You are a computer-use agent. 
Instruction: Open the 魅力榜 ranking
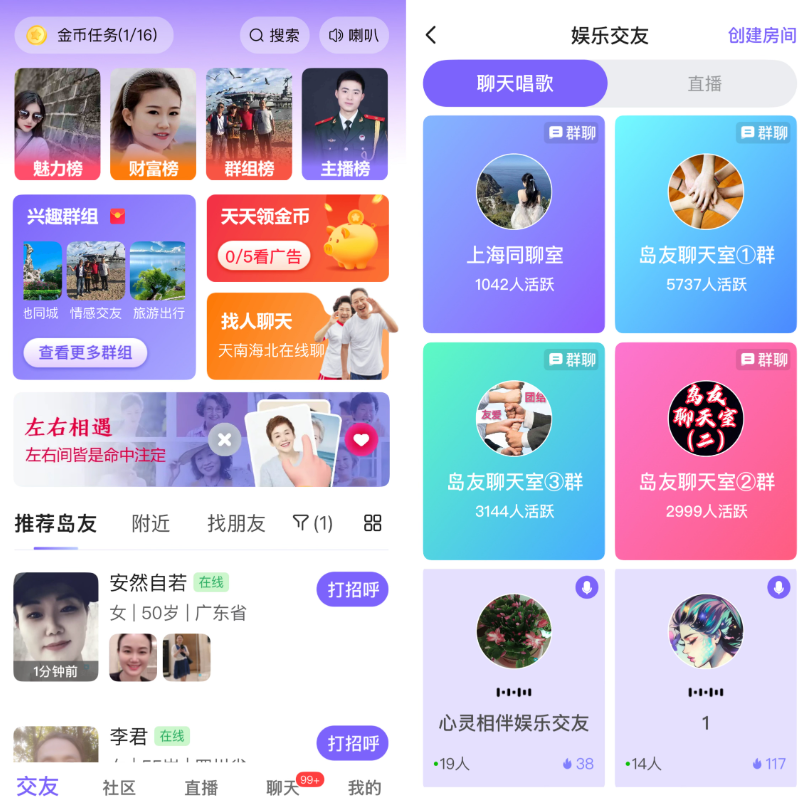tap(57, 124)
